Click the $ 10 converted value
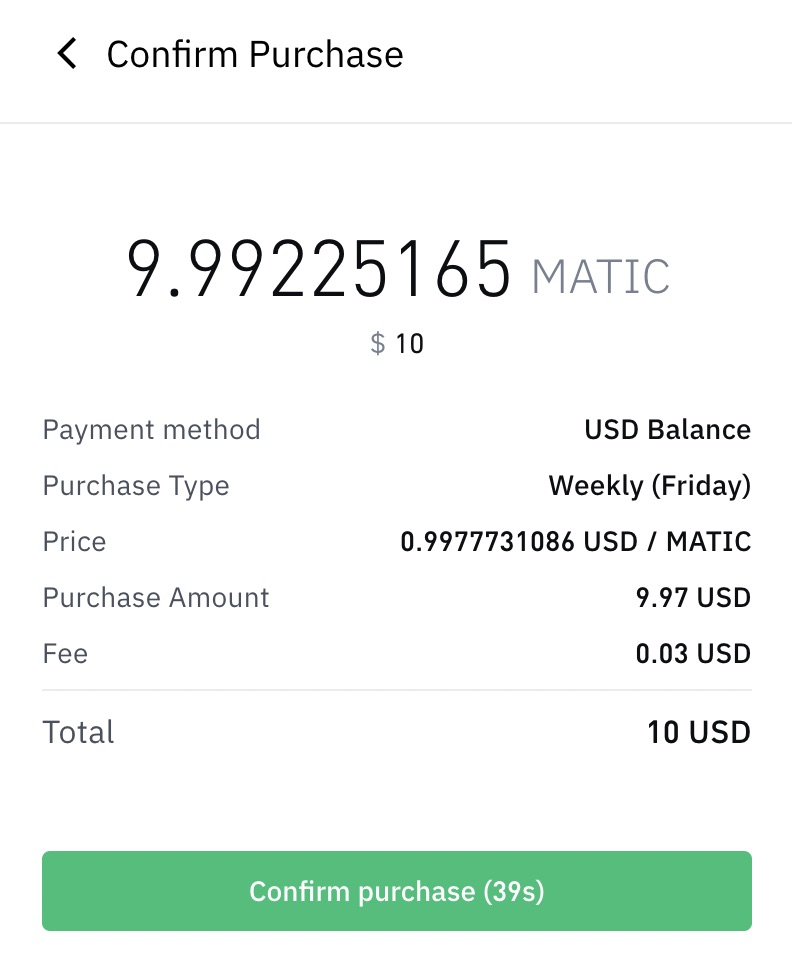Image resolution: width=792 pixels, height=964 pixels. pos(398,343)
